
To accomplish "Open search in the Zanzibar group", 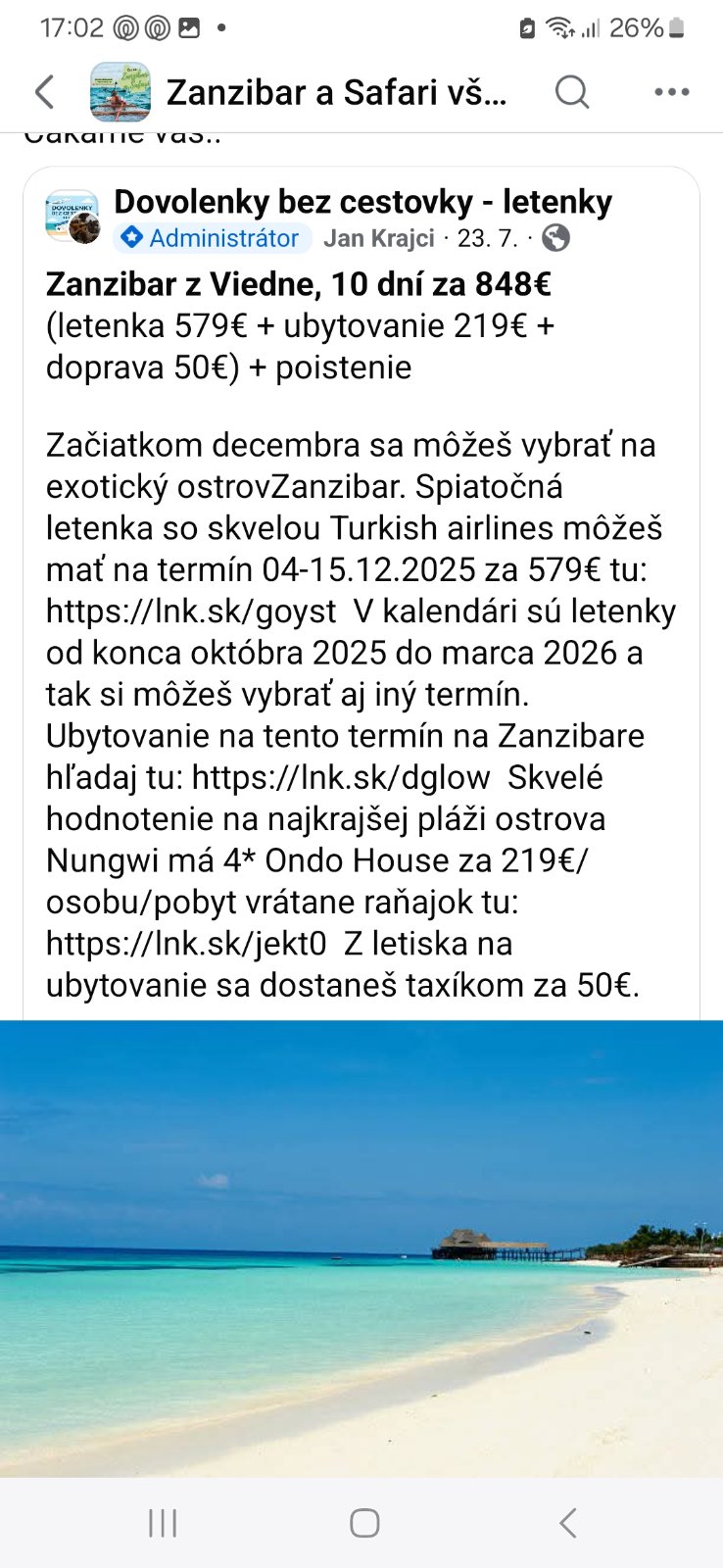I will click(x=572, y=92).
